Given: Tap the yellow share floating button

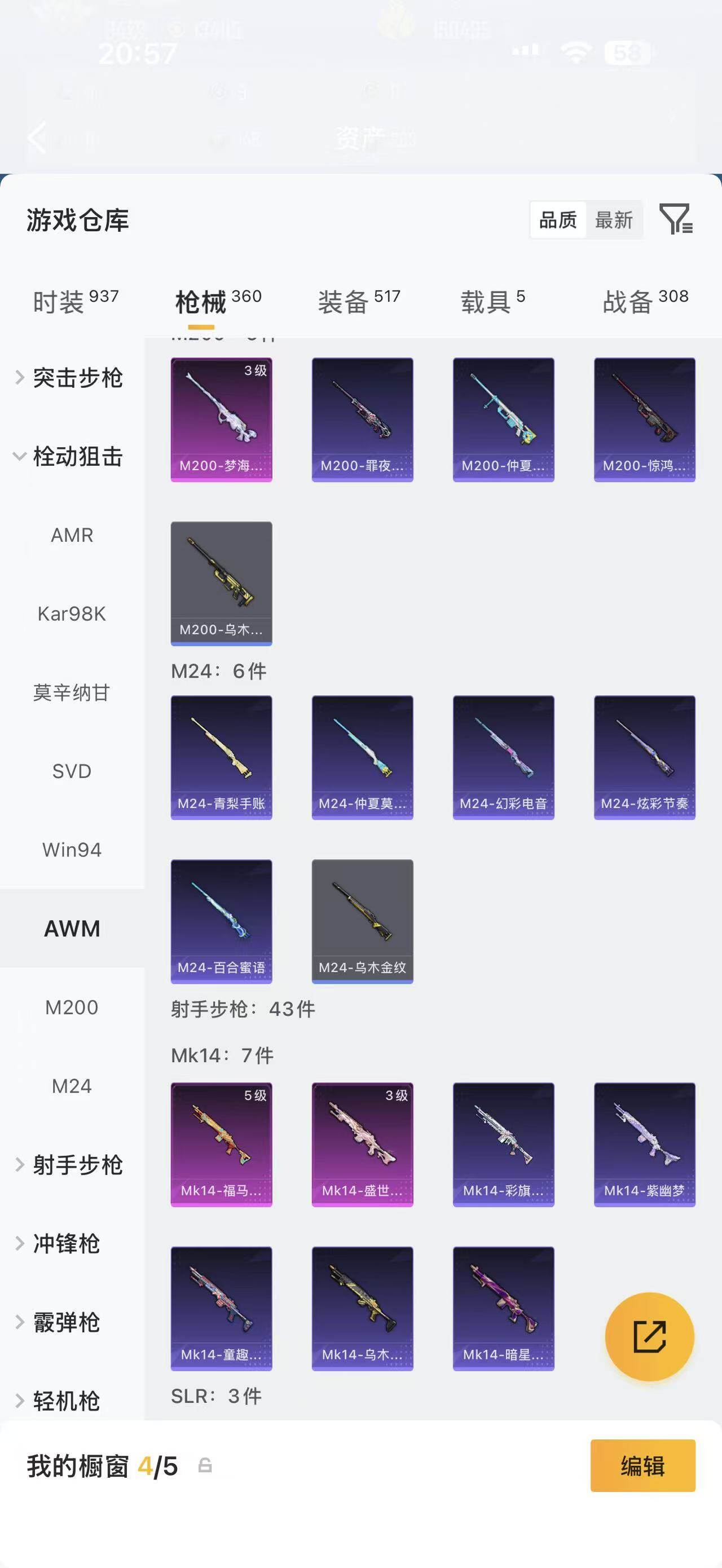Looking at the screenshot, I should pos(650,1337).
